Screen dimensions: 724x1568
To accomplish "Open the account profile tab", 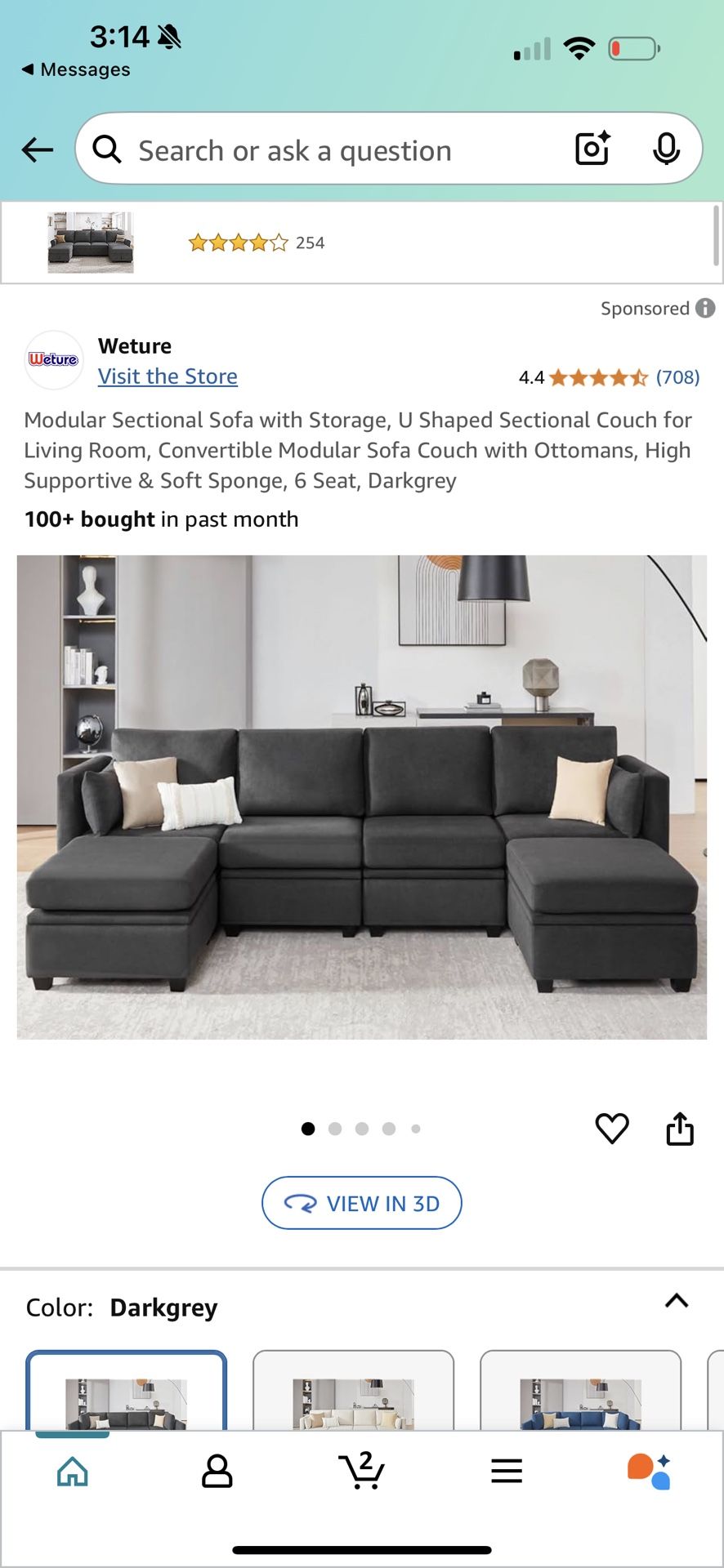I will 216,1470.
